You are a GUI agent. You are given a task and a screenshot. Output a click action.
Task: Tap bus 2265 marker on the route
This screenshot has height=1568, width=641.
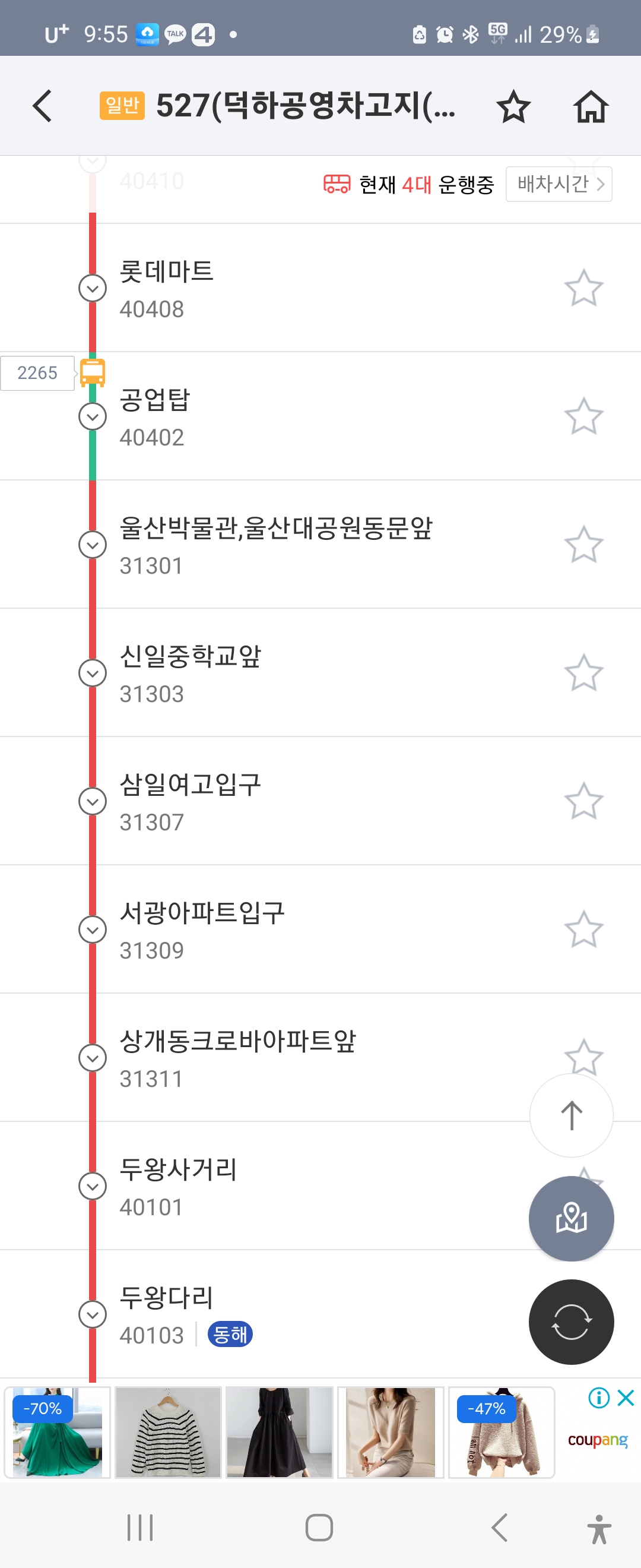tap(93, 372)
